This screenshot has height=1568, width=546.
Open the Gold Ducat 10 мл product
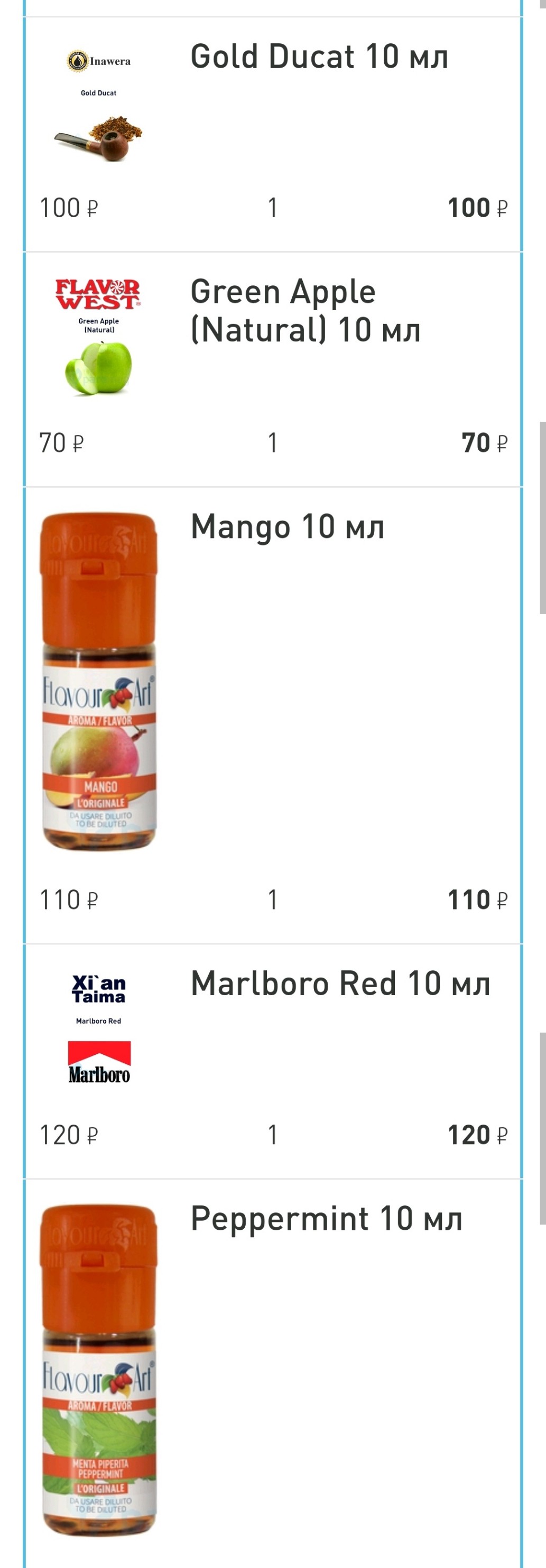tap(319, 57)
